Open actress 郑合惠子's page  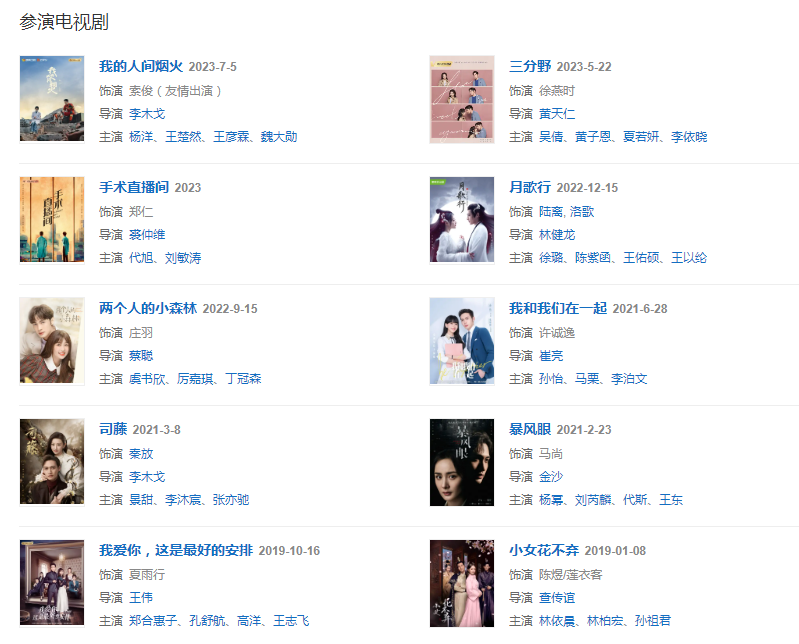153,621
